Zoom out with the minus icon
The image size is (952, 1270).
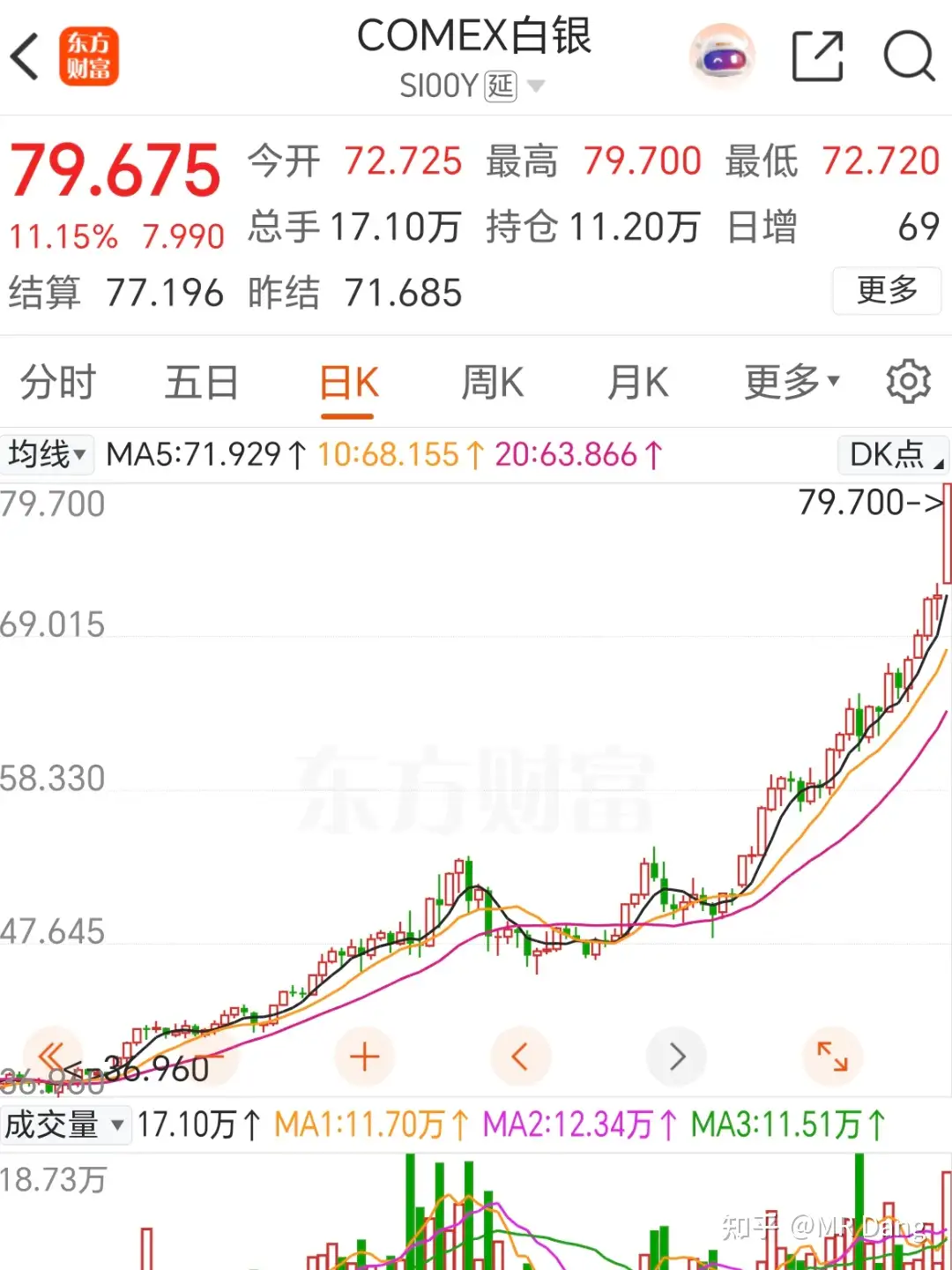209,1056
